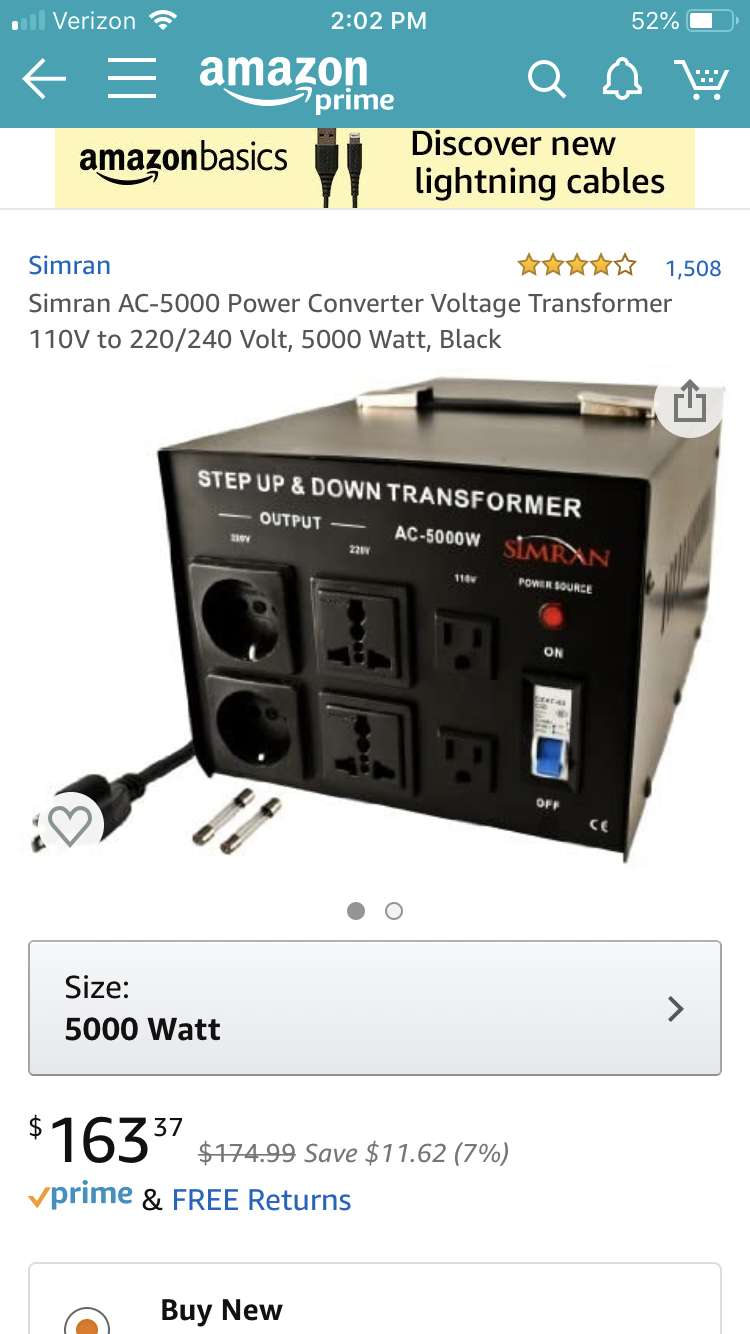
Task: Open the FREE Returns link
Action: [x=261, y=1200]
